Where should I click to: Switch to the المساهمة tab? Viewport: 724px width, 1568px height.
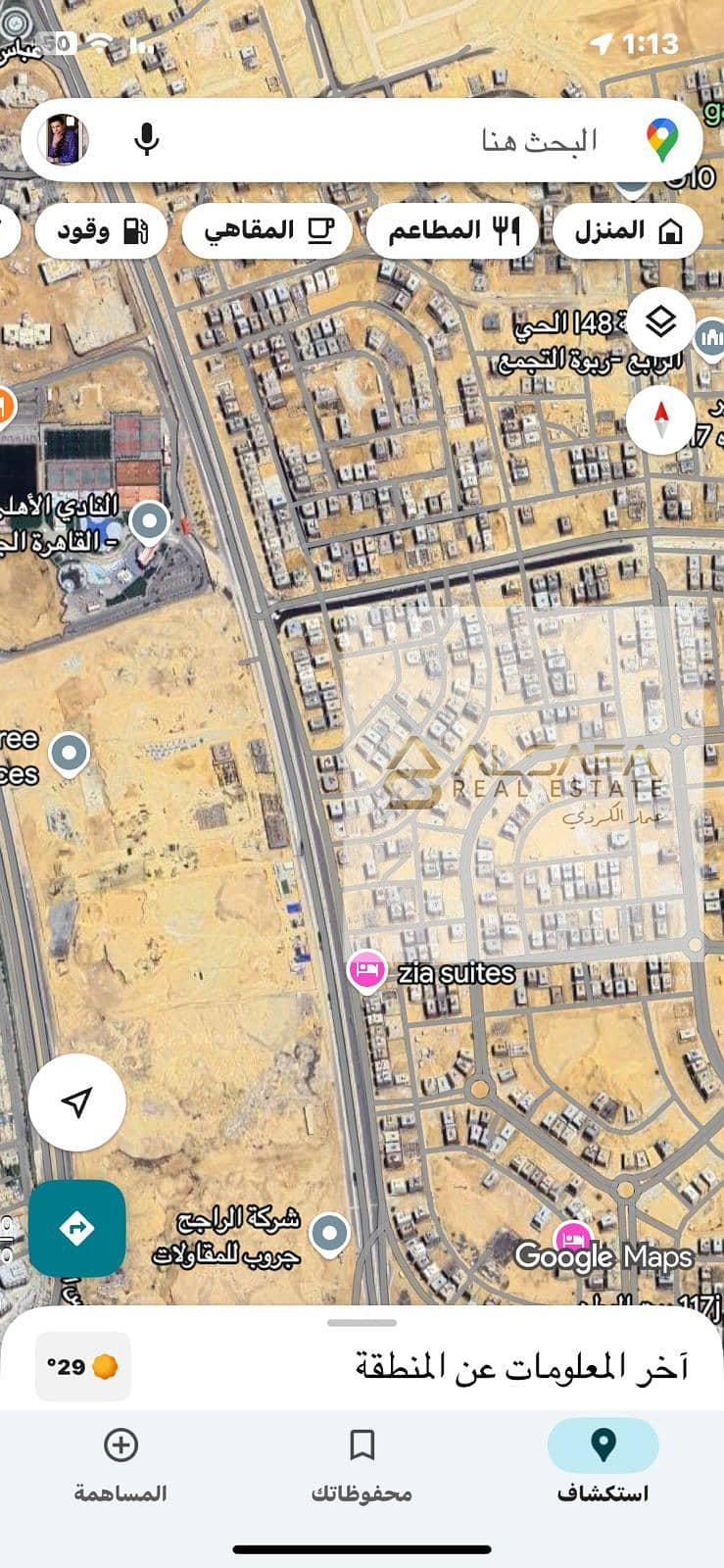pyautogui.click(x=121, y=1464)
